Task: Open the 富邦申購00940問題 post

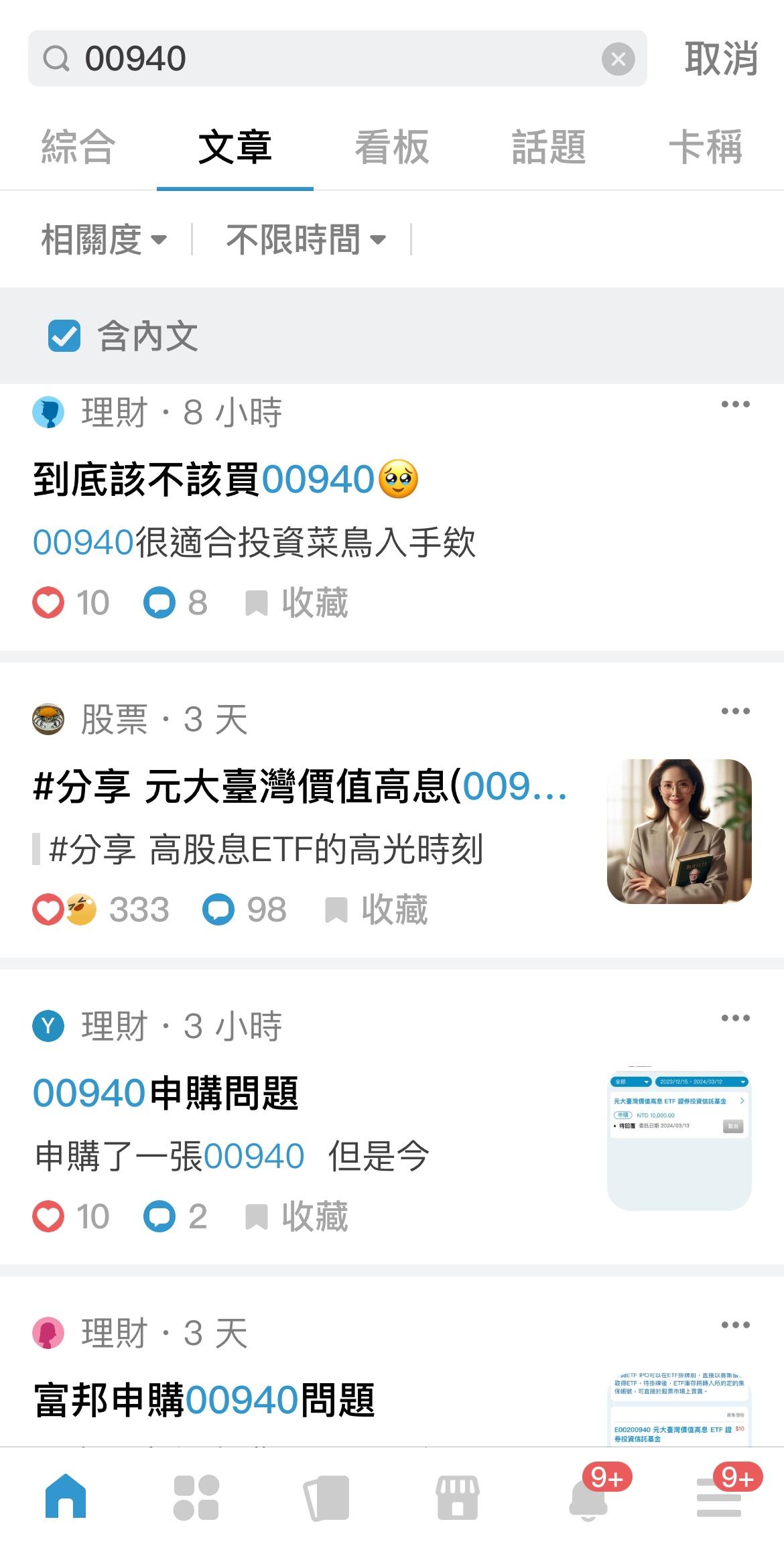Action: point(204,1401)
